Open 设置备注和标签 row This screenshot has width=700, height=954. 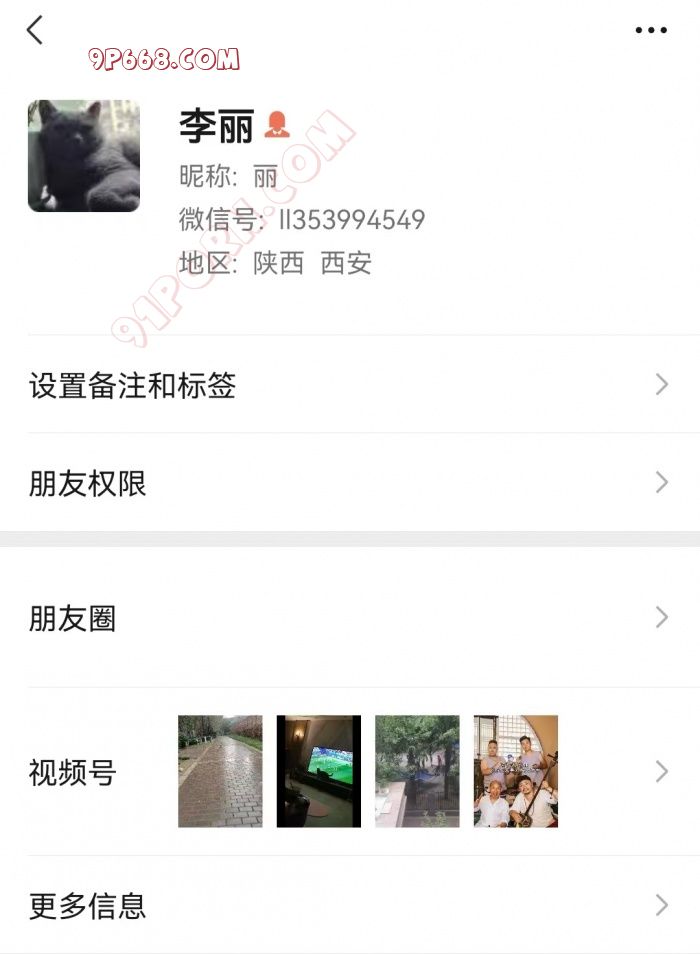pos(350,385)
